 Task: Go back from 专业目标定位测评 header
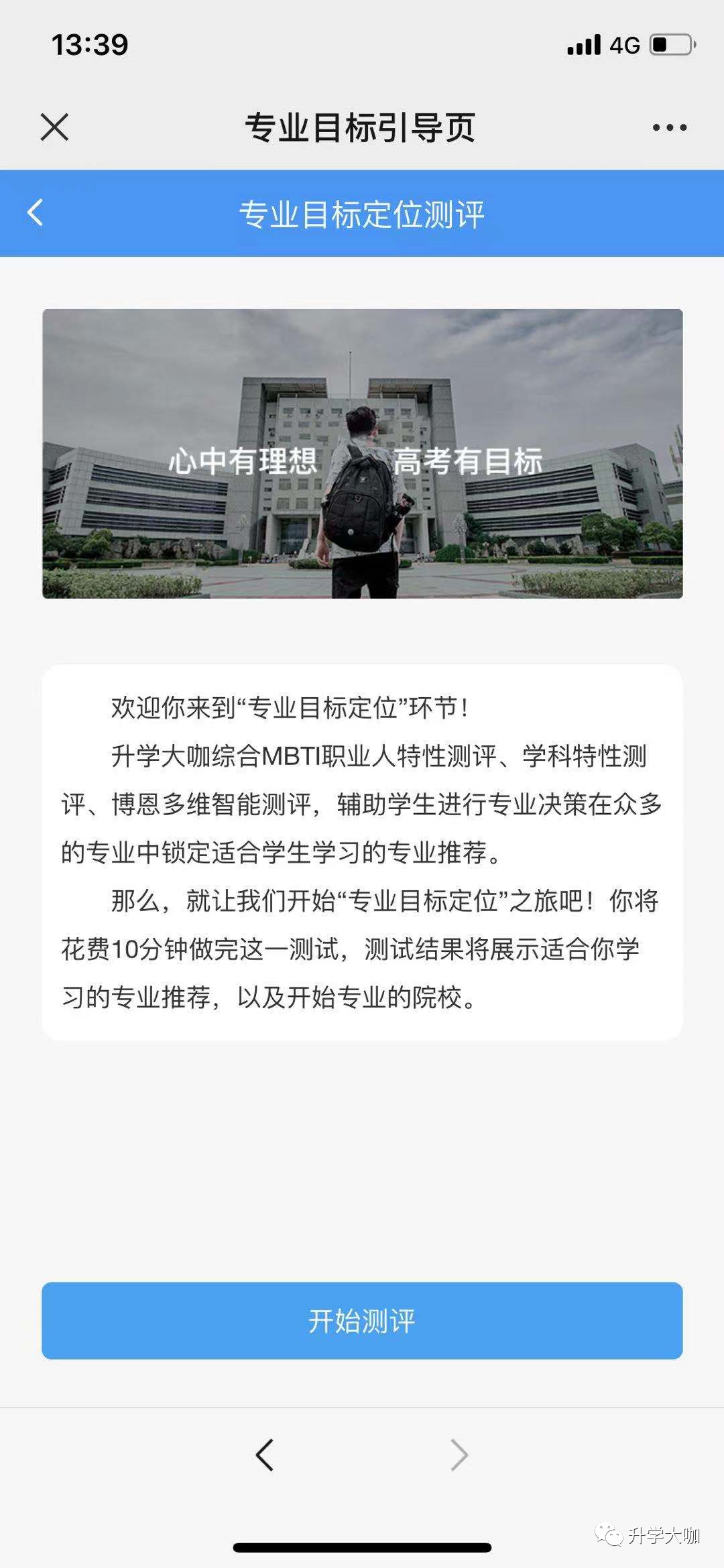[x=36, y=213]
